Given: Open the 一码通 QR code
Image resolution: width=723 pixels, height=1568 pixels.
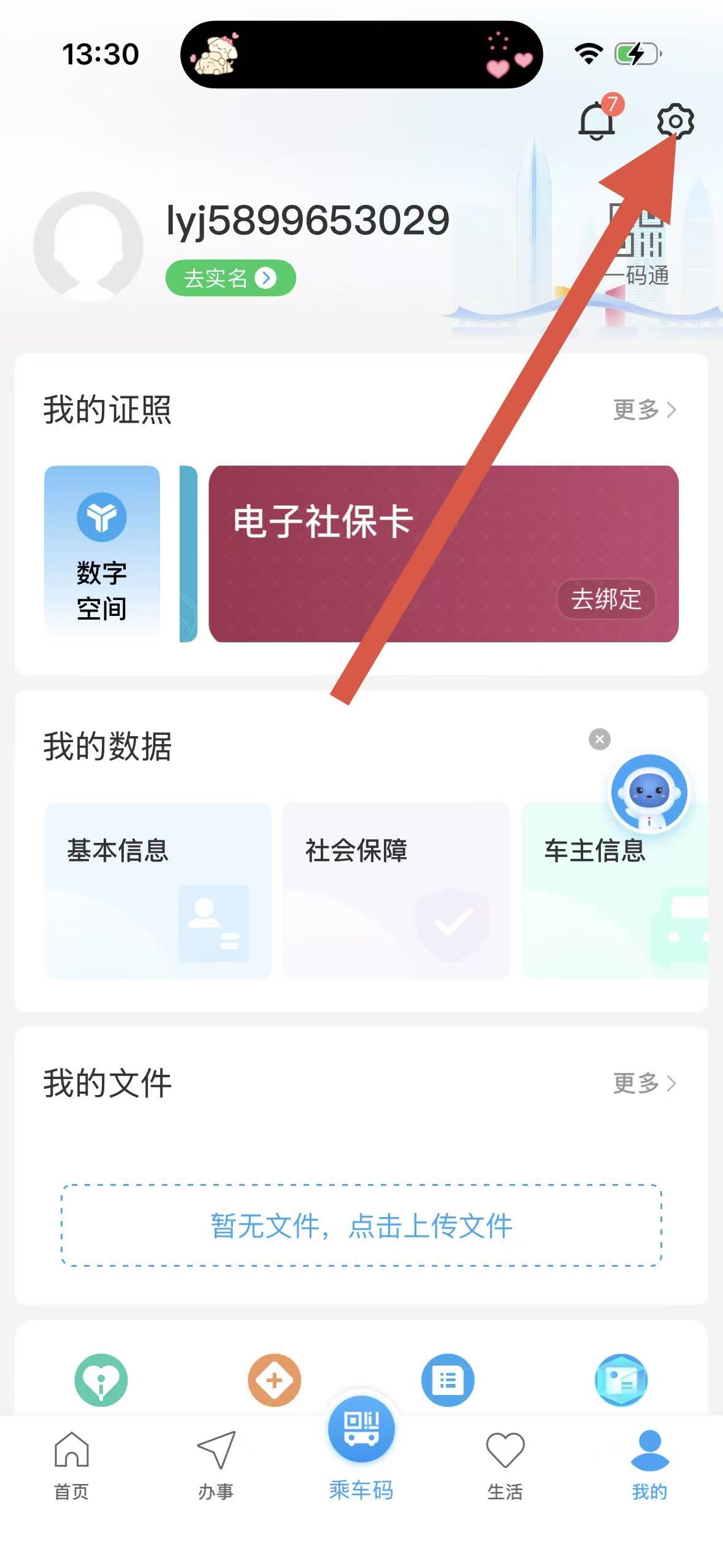Looking at the screenshot, I should click(637, 245).
